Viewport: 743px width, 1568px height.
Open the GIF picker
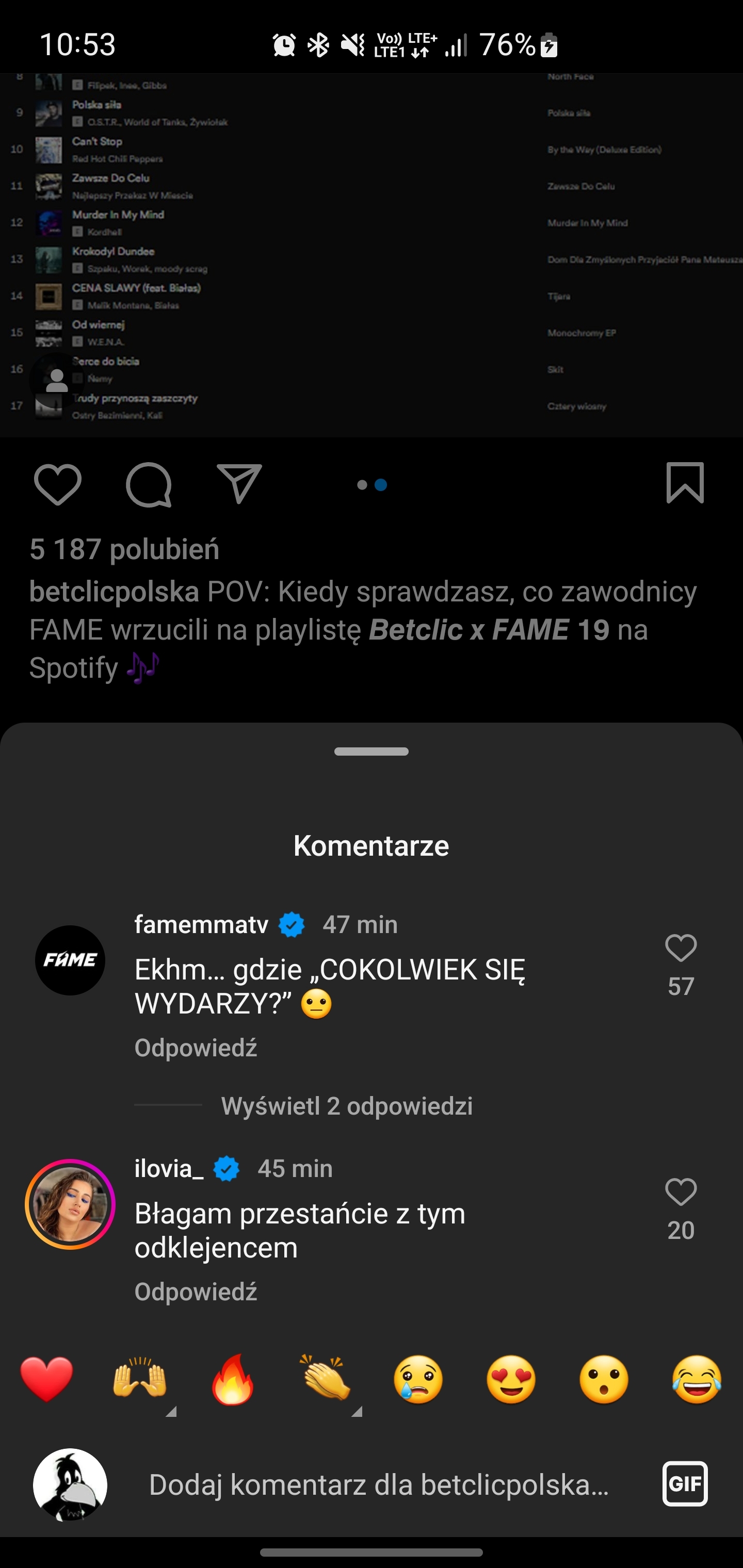(685, 1484)
